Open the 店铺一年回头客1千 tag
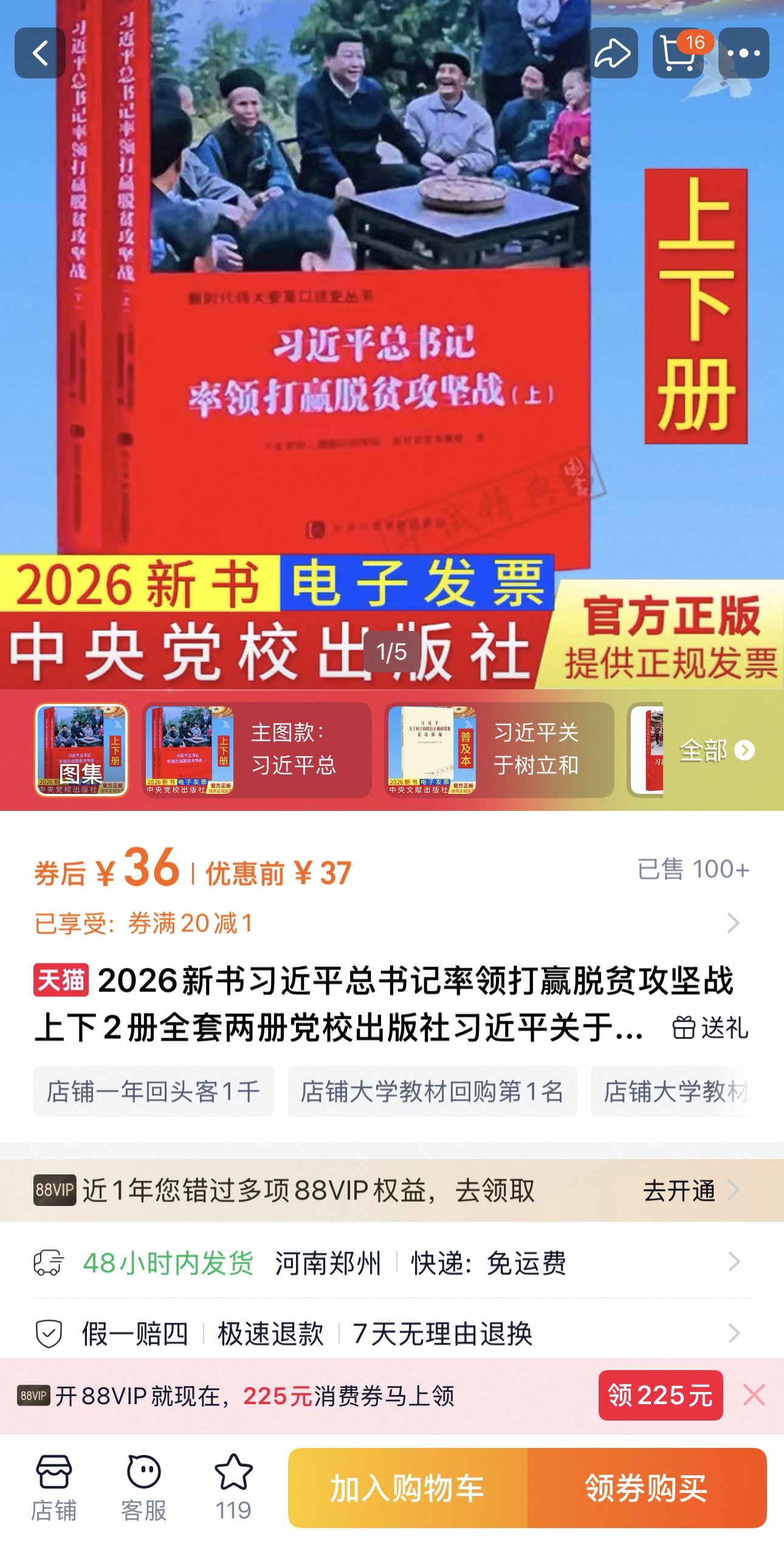This screenshot has height=1547, width=784. [154, 1091]
